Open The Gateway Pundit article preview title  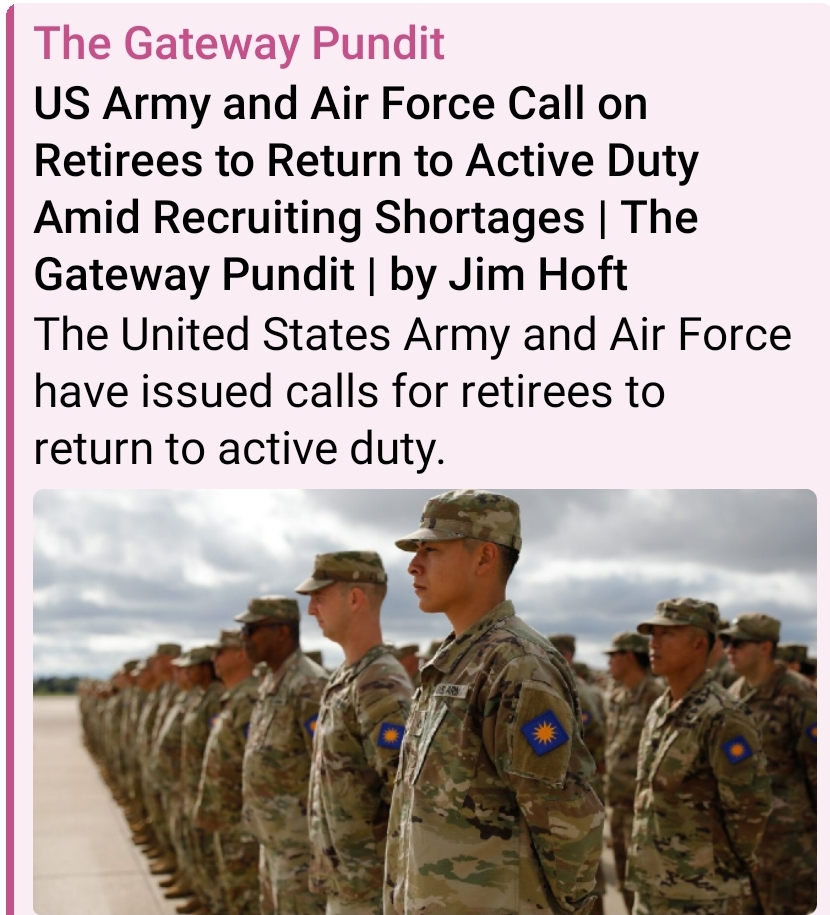coord(365,189)
